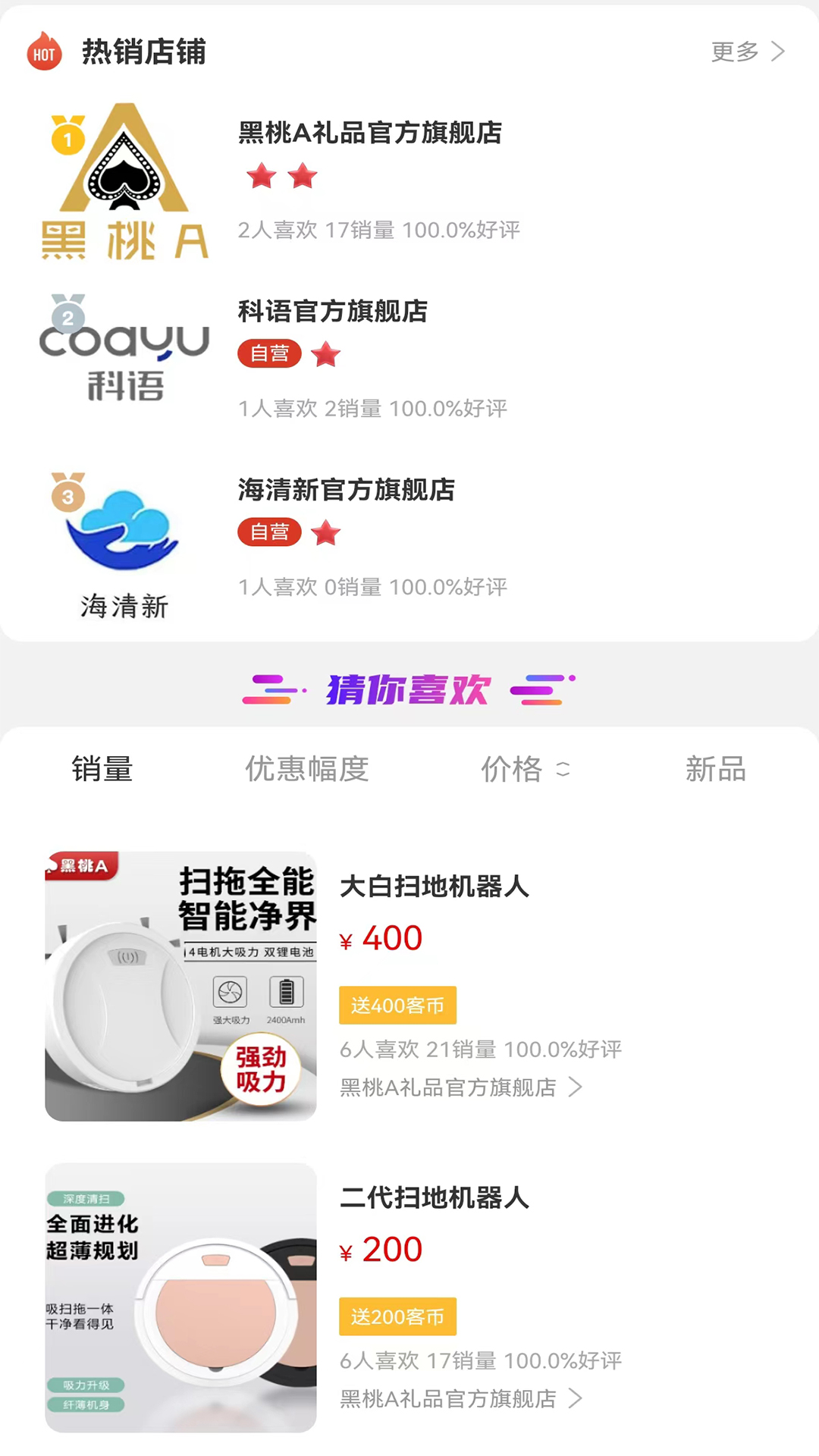This screenshot has height=1456, width=819.
Task: Click the red star rating under 科语官方旗舰店
Action: pos(327,353)
